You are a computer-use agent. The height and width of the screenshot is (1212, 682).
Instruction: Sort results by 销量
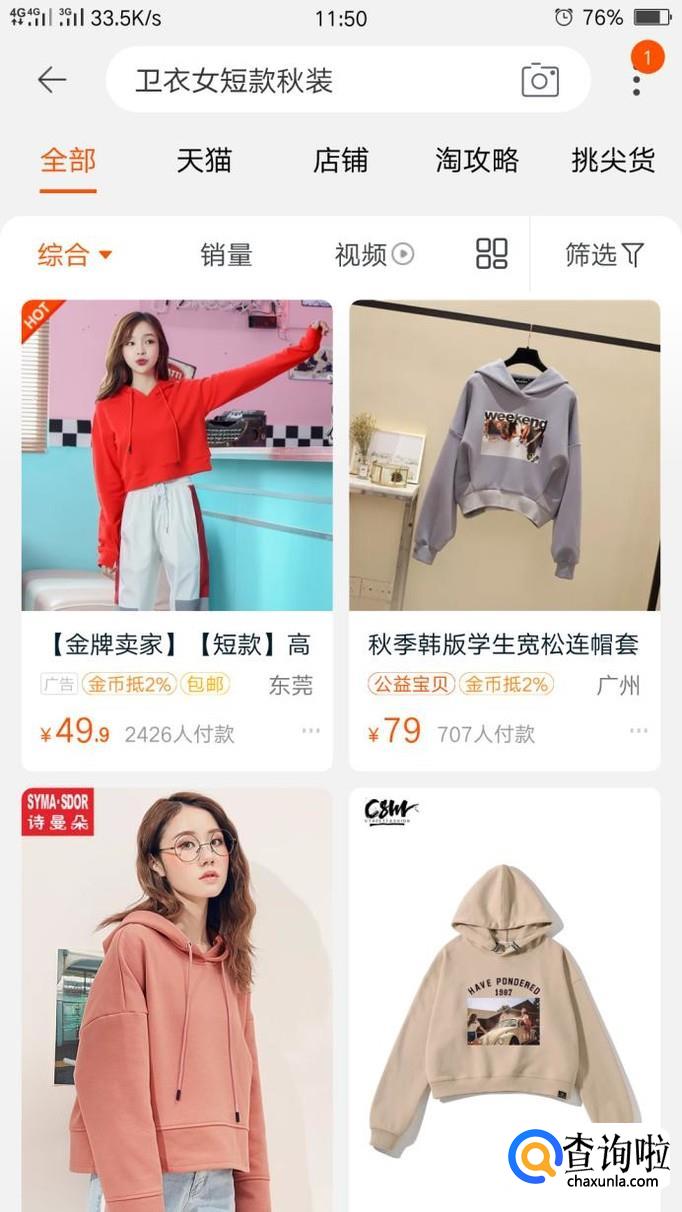(226, 255)
